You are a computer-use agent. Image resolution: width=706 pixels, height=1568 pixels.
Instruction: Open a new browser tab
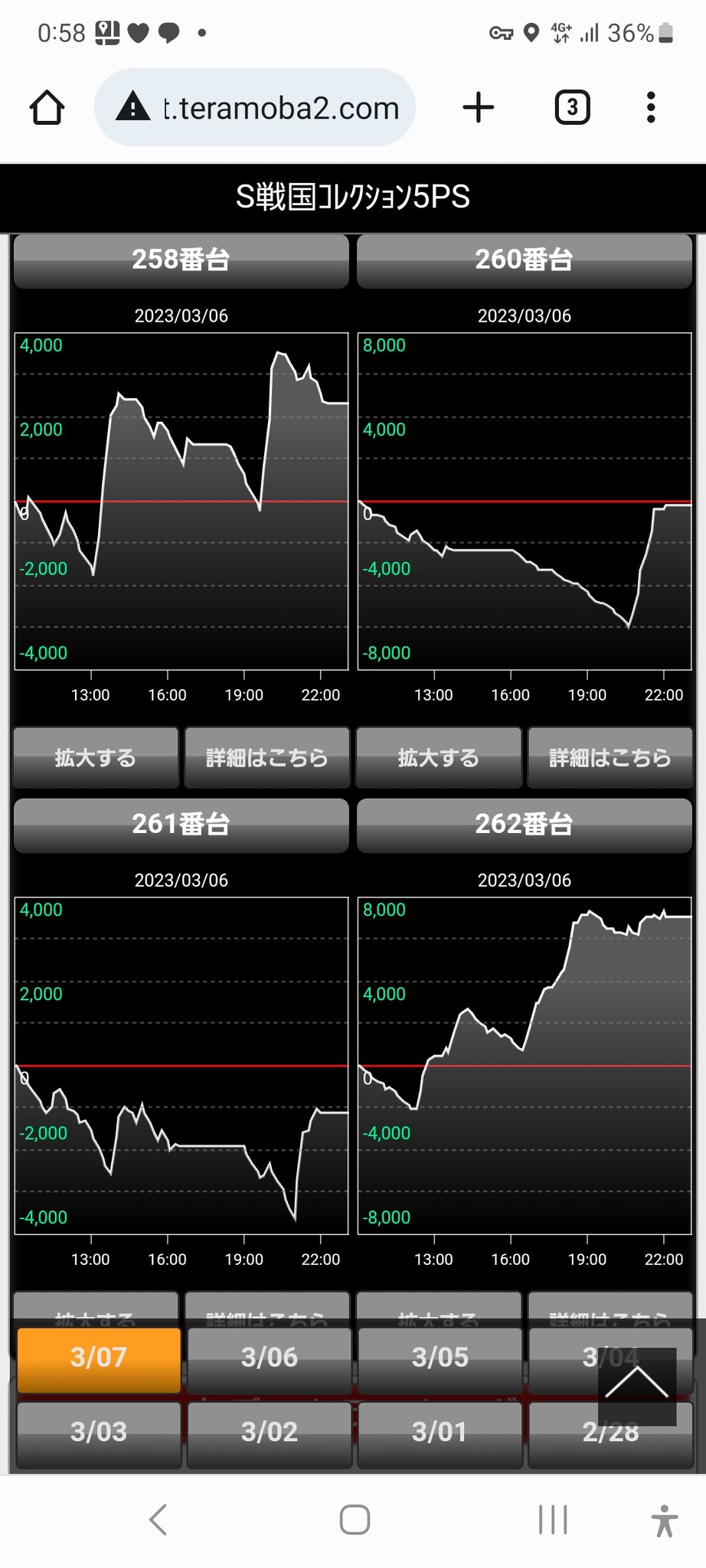479,108
